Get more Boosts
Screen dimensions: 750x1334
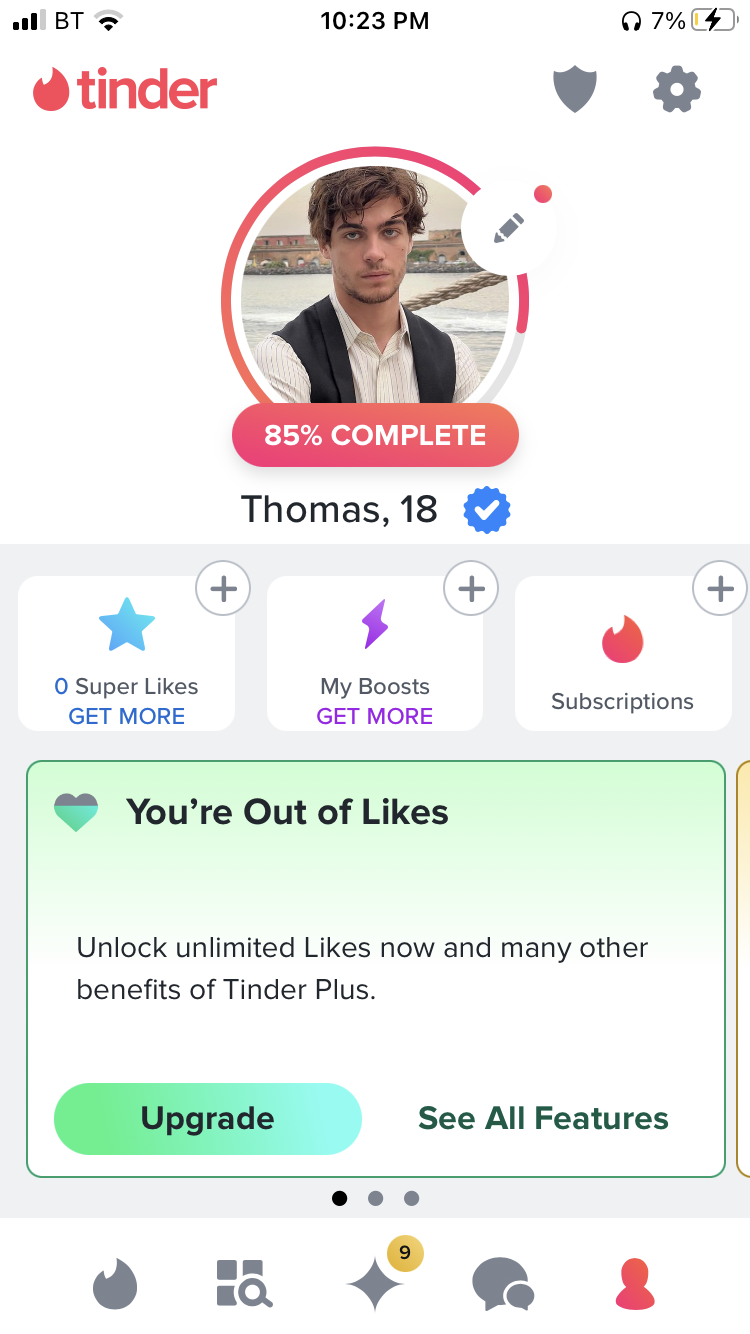pos(374,716)
